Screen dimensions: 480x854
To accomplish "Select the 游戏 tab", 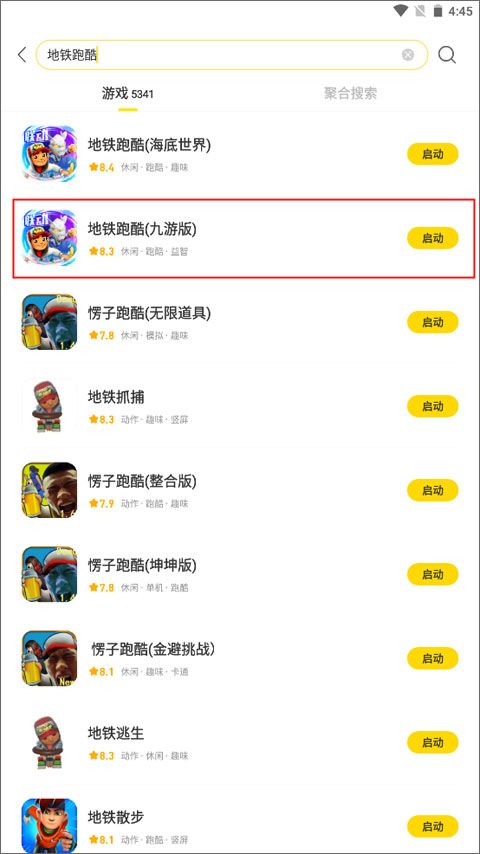I will click(127, 94).
